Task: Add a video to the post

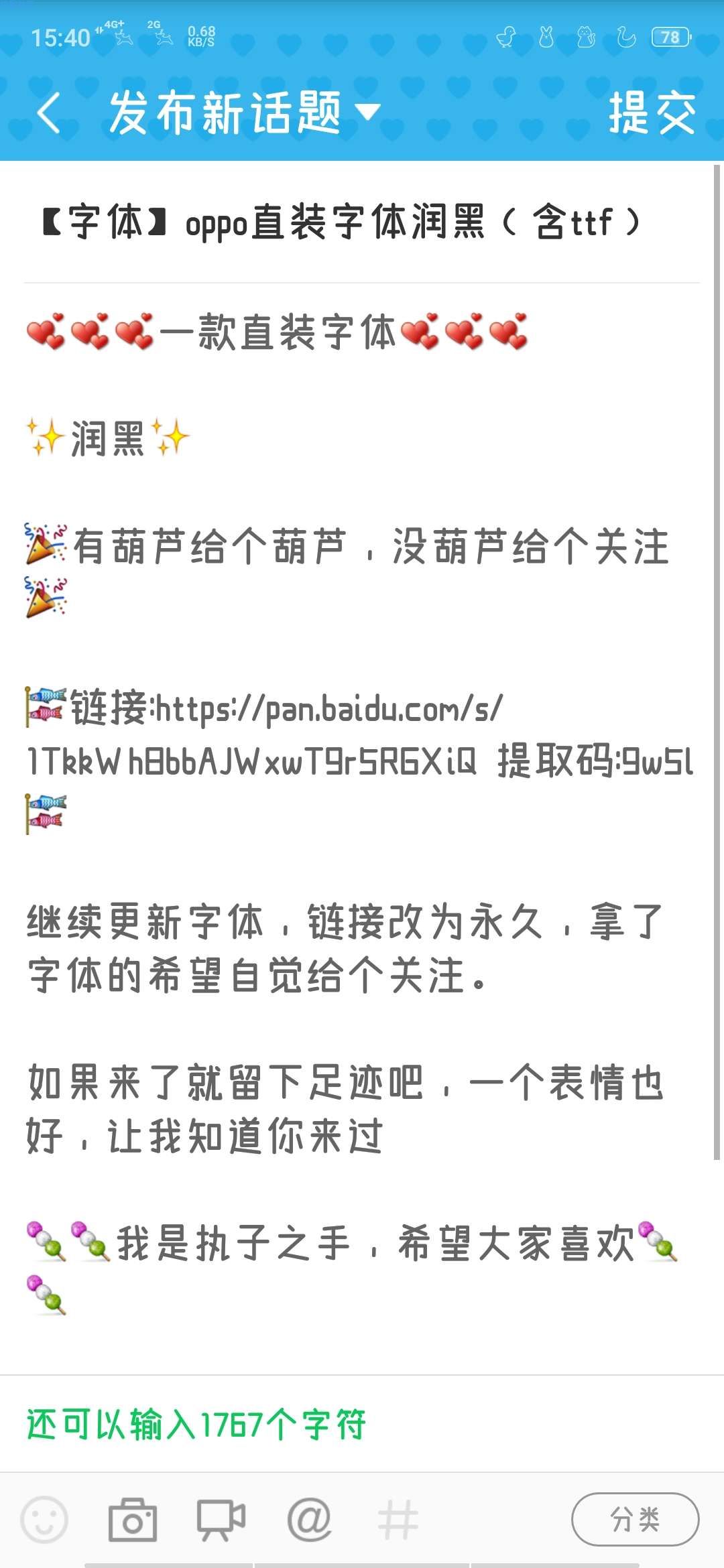Action: 221,1519
